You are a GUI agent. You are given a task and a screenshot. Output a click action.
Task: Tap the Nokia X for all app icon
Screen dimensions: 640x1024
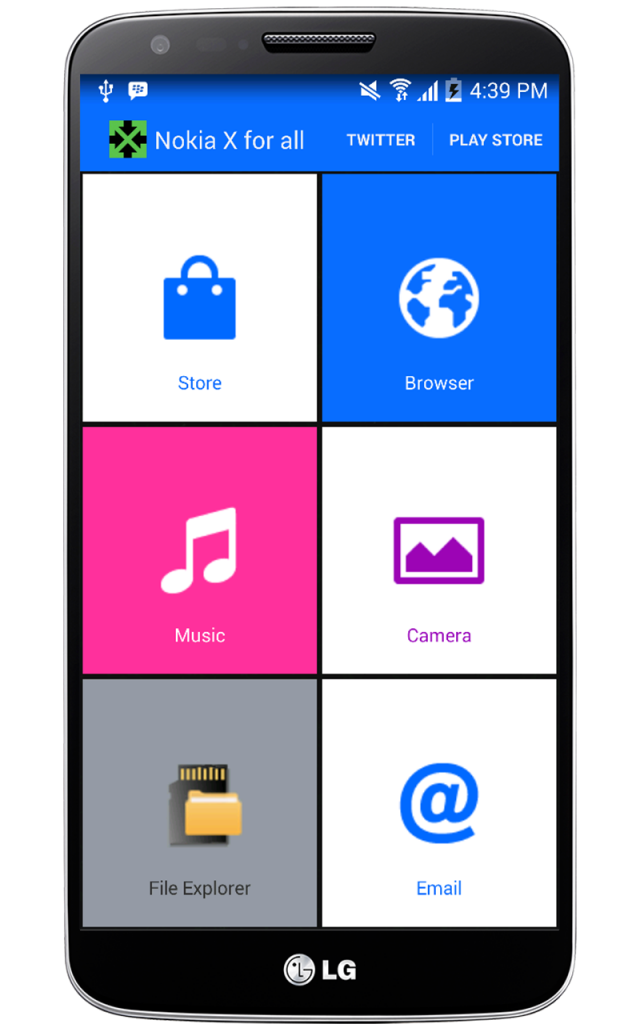tap(127, 139)
